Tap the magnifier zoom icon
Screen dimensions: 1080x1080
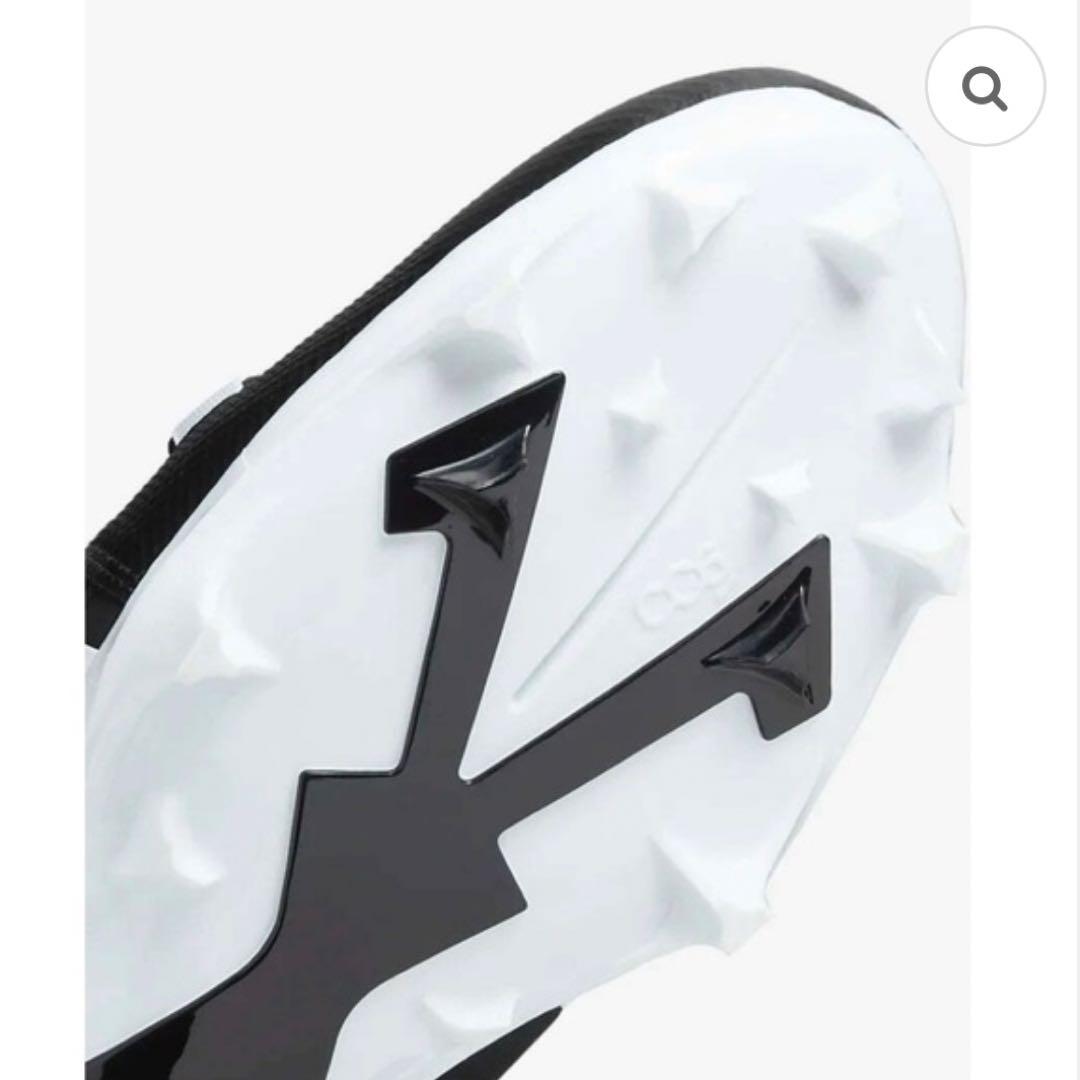point(985,89)
